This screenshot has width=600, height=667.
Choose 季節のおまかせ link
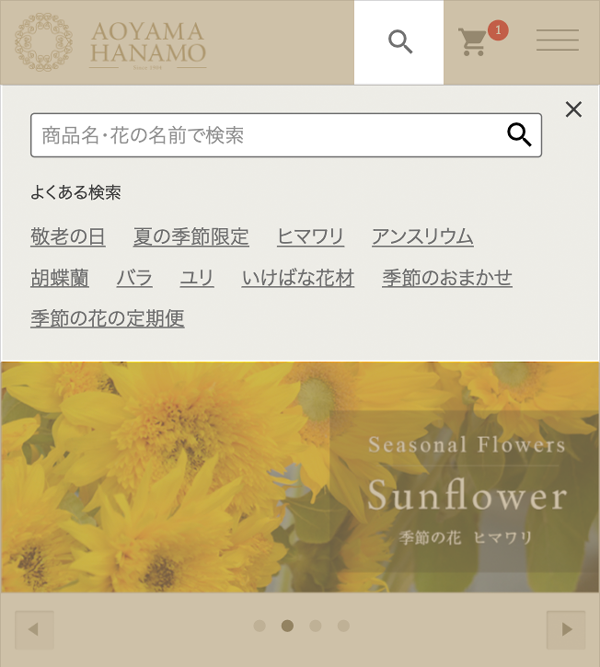[x=447, y=278]
